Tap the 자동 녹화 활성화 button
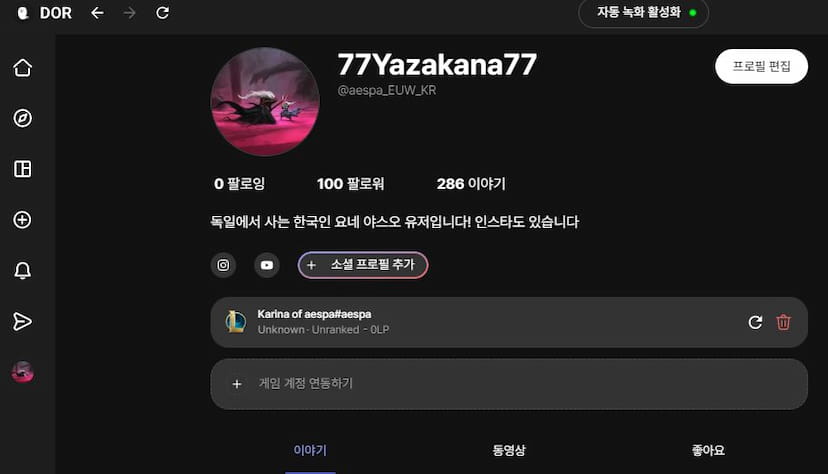Image resolution: width=828 pixels, height=474 pixels. tap(643, 13)
